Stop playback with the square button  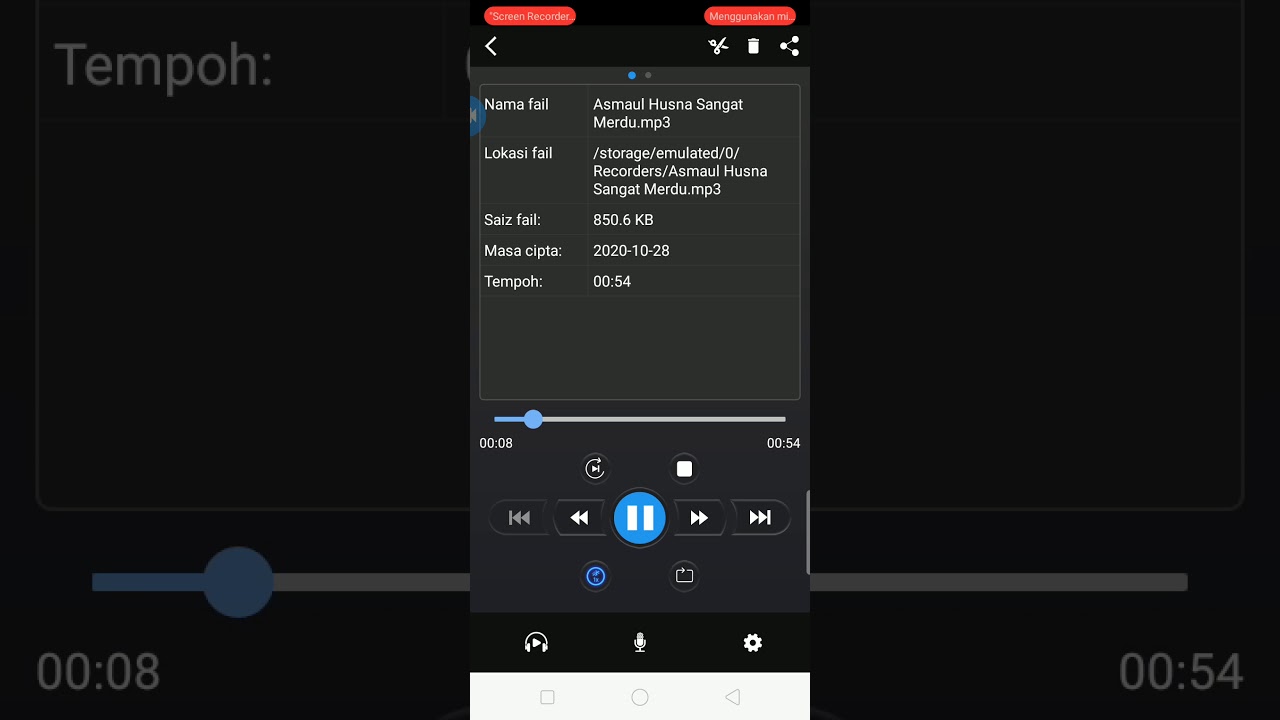click(684, 469)
